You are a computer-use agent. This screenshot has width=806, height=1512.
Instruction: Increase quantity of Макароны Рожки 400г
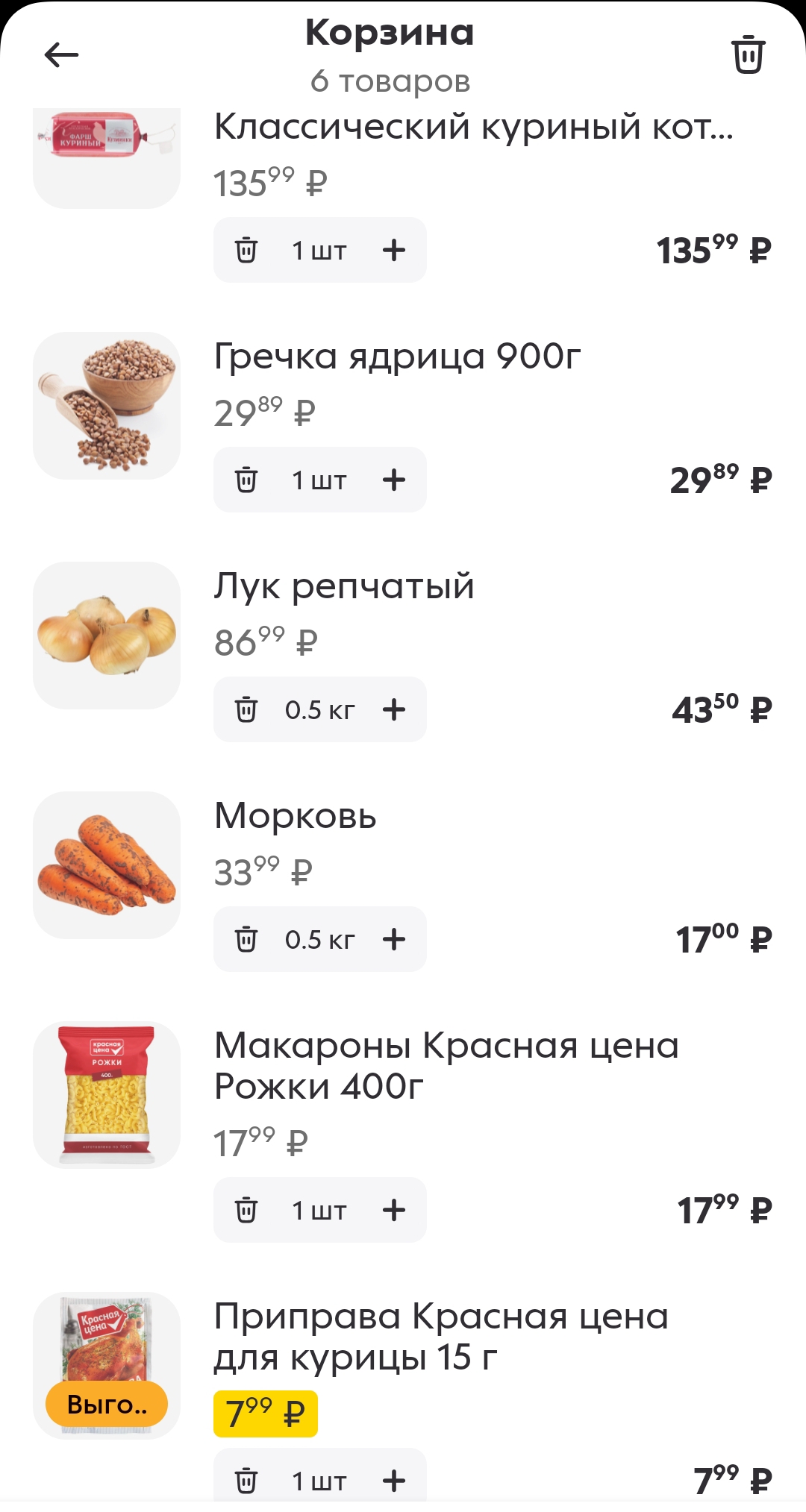pos(394,1210)
